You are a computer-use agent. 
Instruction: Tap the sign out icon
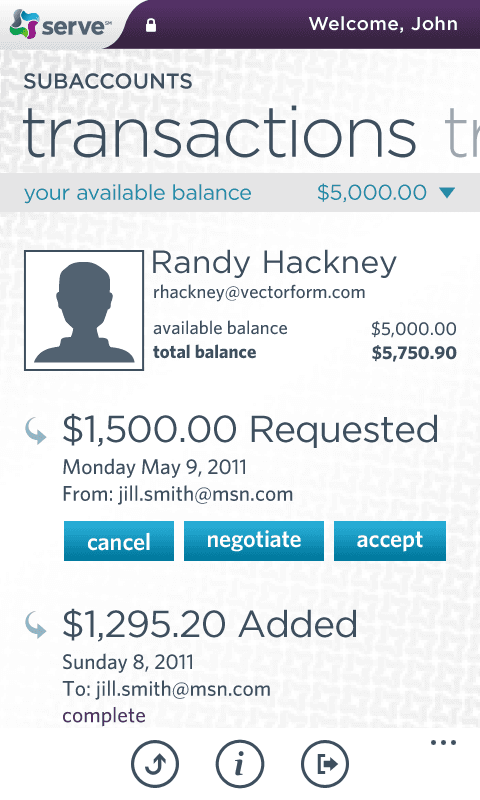325,764
